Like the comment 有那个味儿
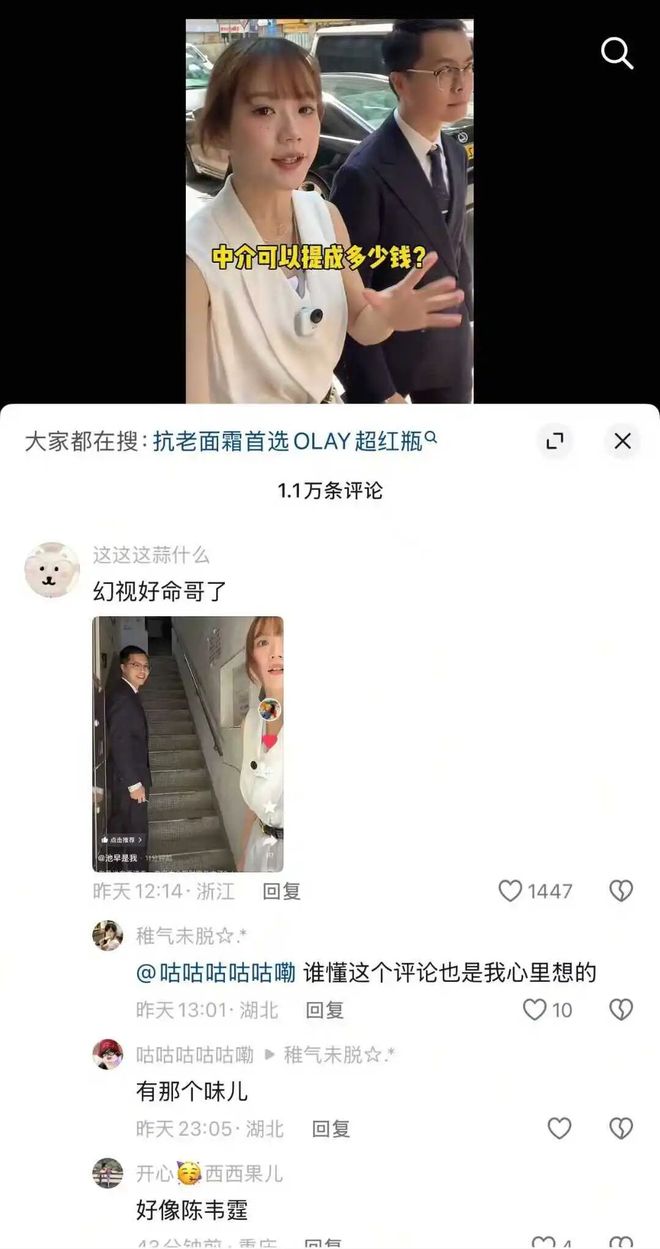The image size is (660, 1249). coord(559,1128)
